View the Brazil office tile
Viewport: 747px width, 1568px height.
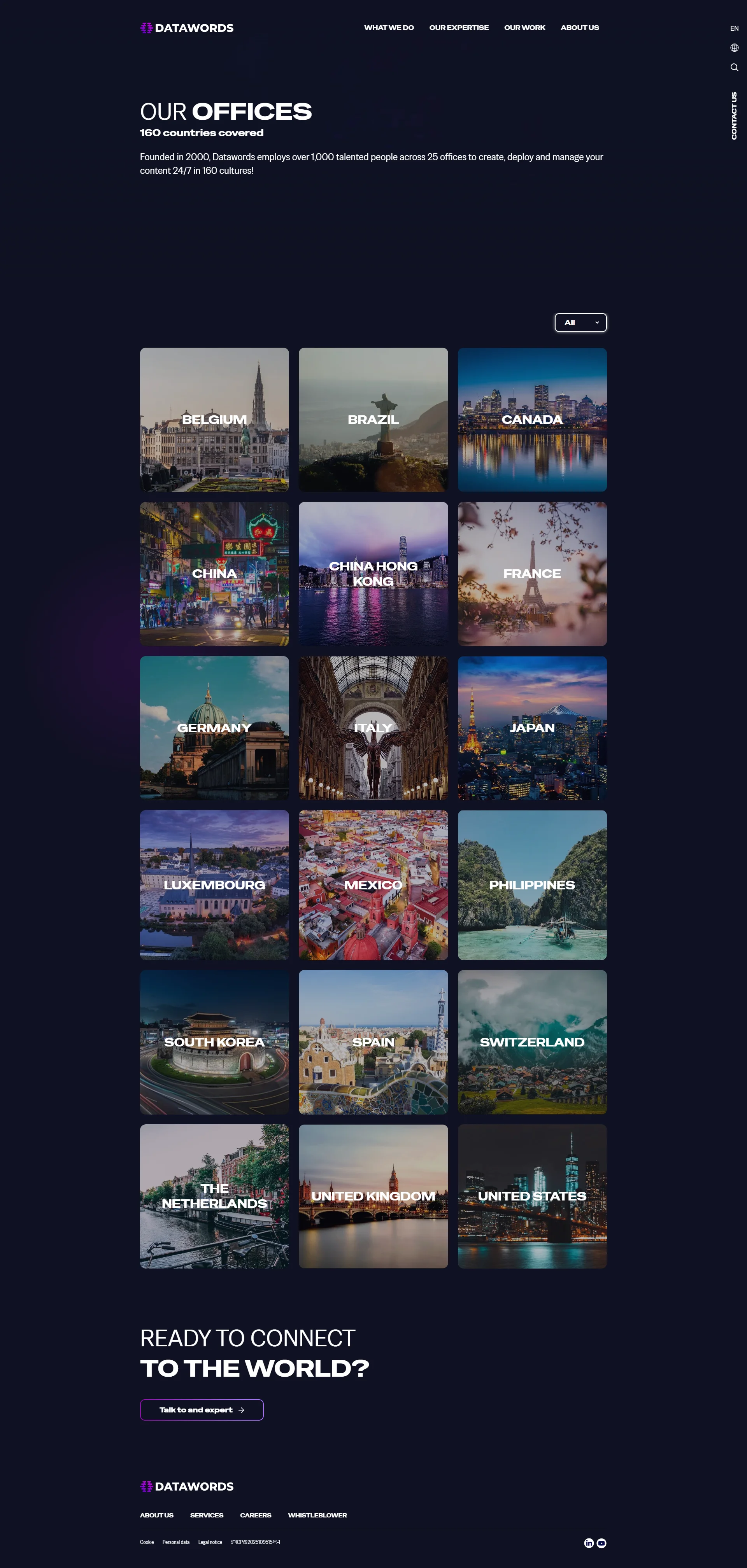coord(373,419)
